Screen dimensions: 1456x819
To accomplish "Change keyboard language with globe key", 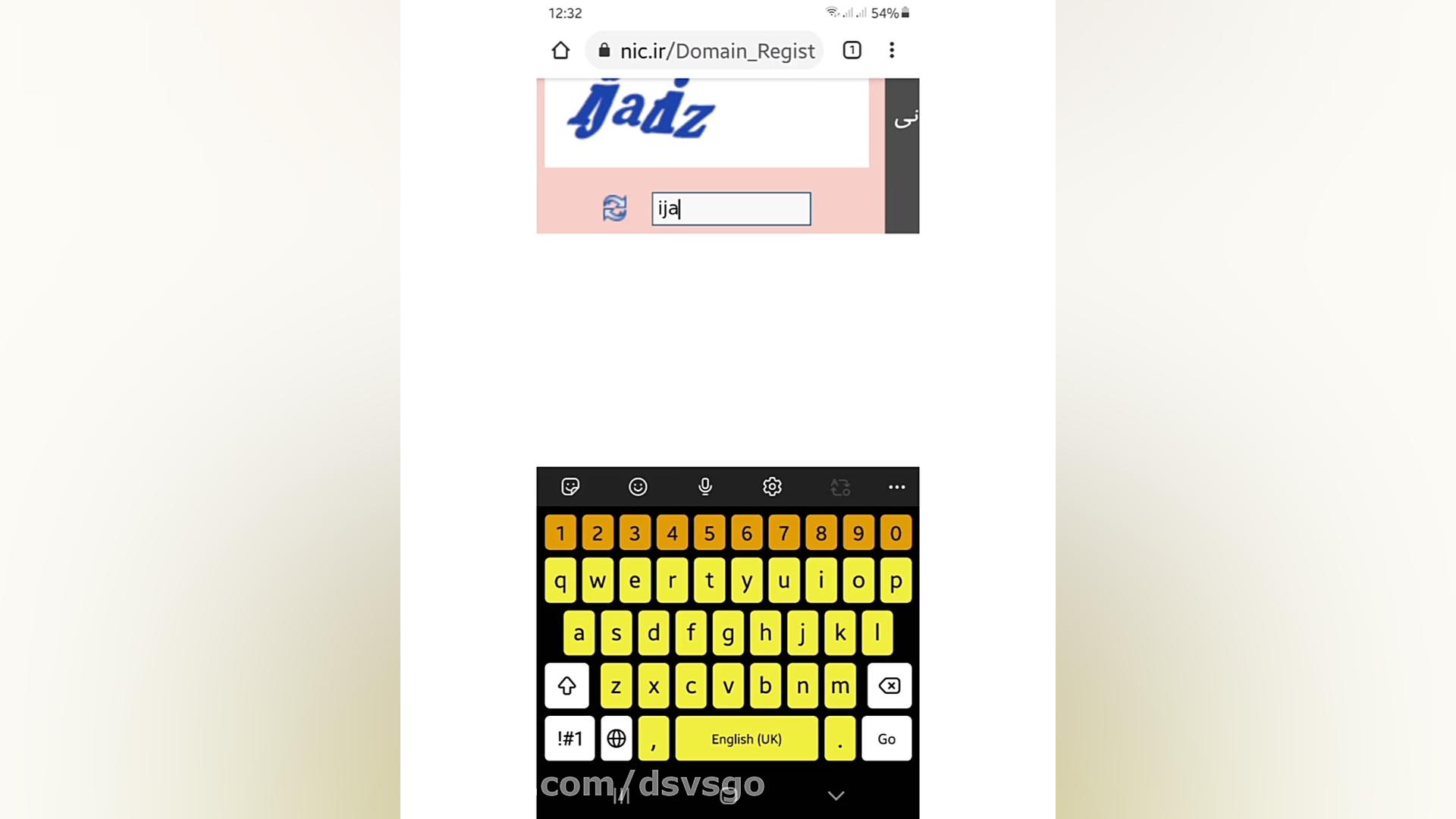I will coord(617,739).
